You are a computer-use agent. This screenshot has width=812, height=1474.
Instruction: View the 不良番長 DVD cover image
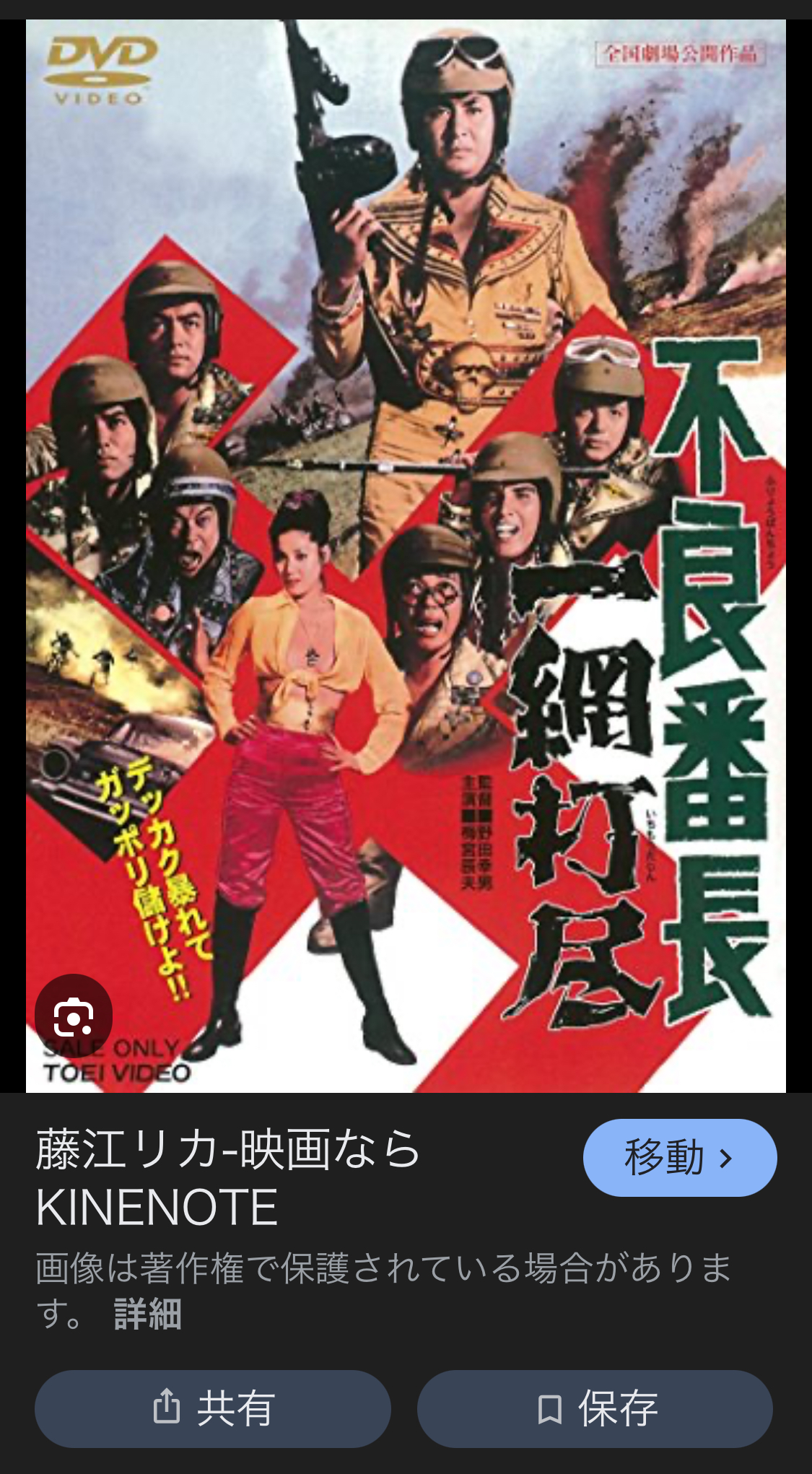pos(406,556)
